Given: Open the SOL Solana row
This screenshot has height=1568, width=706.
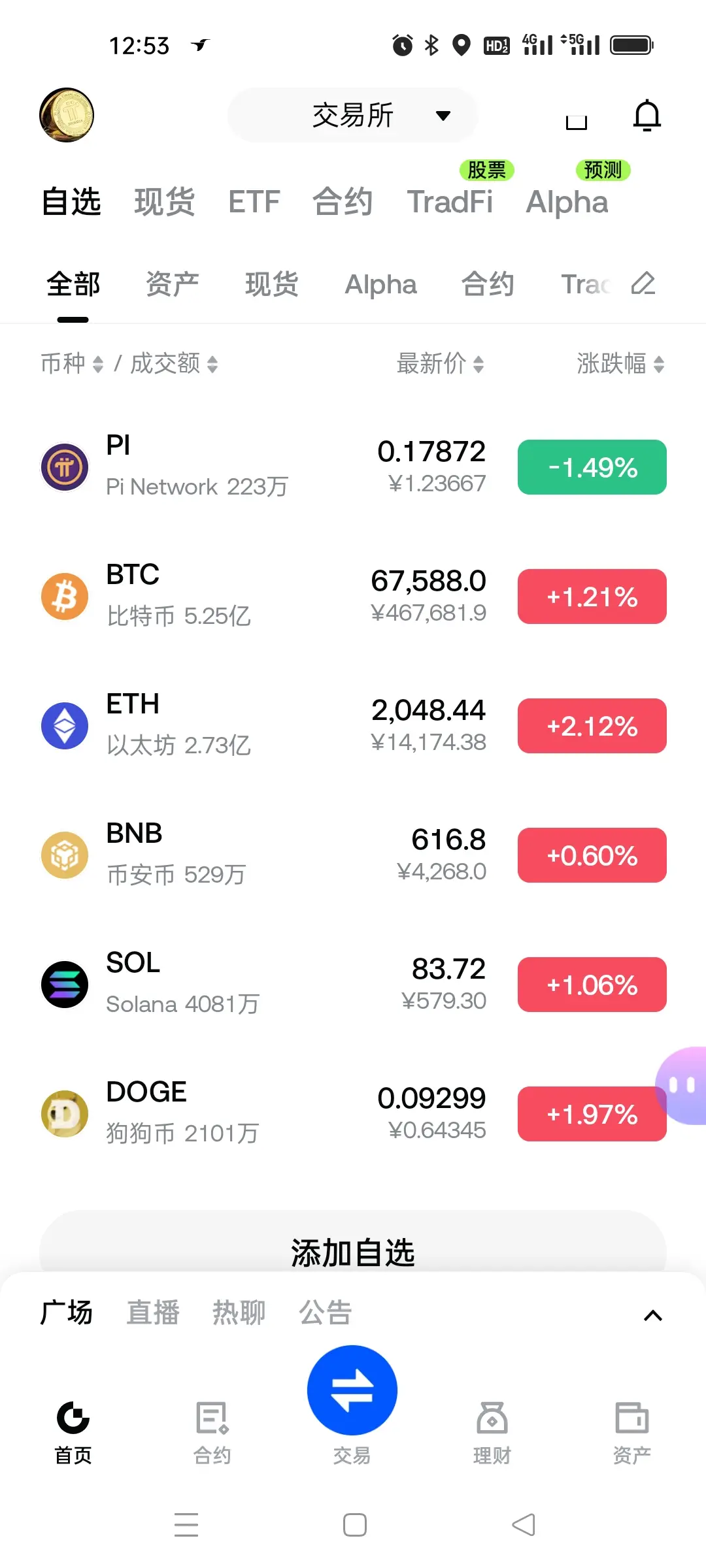Looking at the screenshot, I should point(353,985).
